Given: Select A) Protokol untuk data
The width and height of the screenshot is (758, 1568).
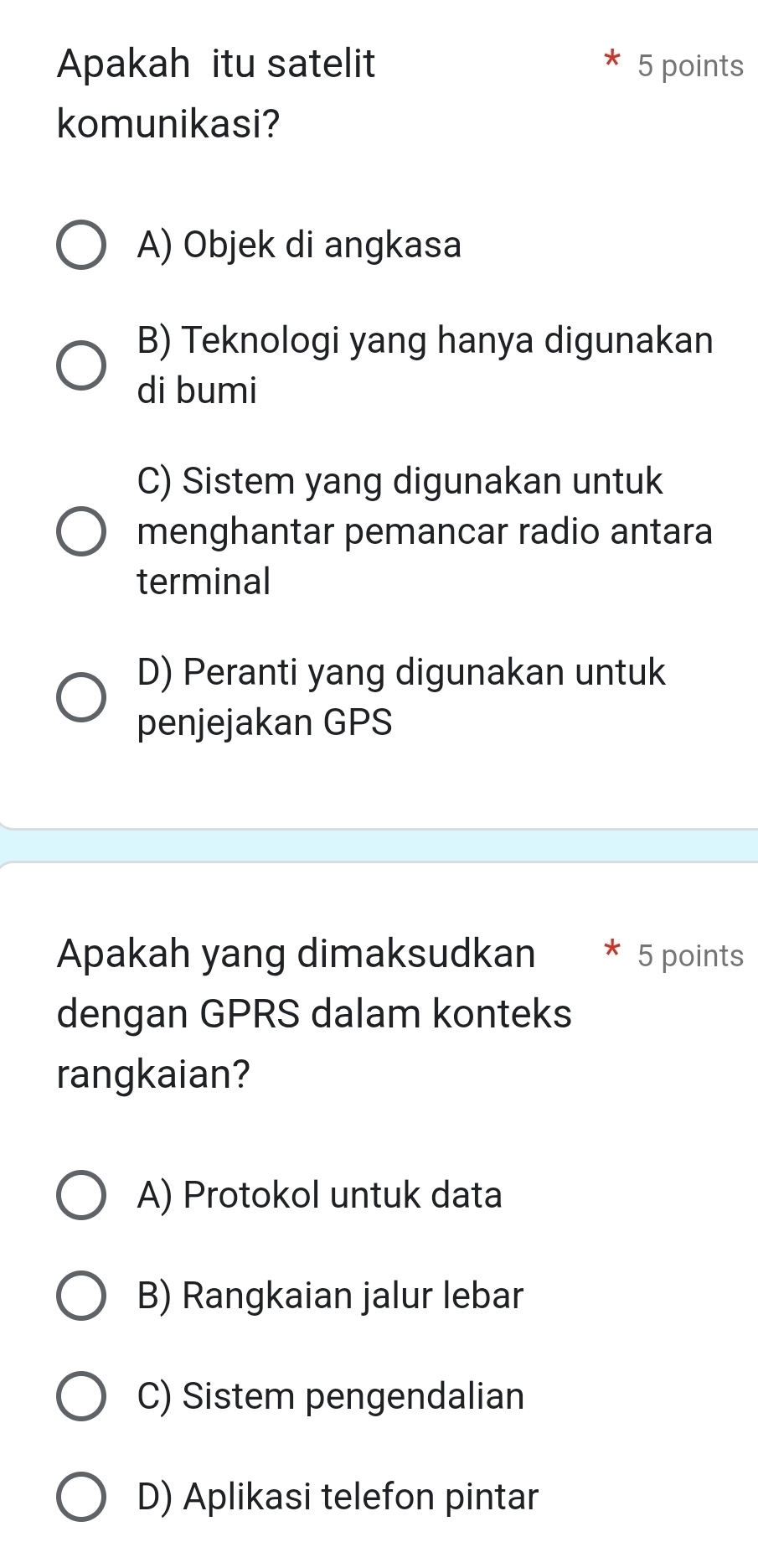Looking at the screenshot, I should click(x=81, y=1195).
